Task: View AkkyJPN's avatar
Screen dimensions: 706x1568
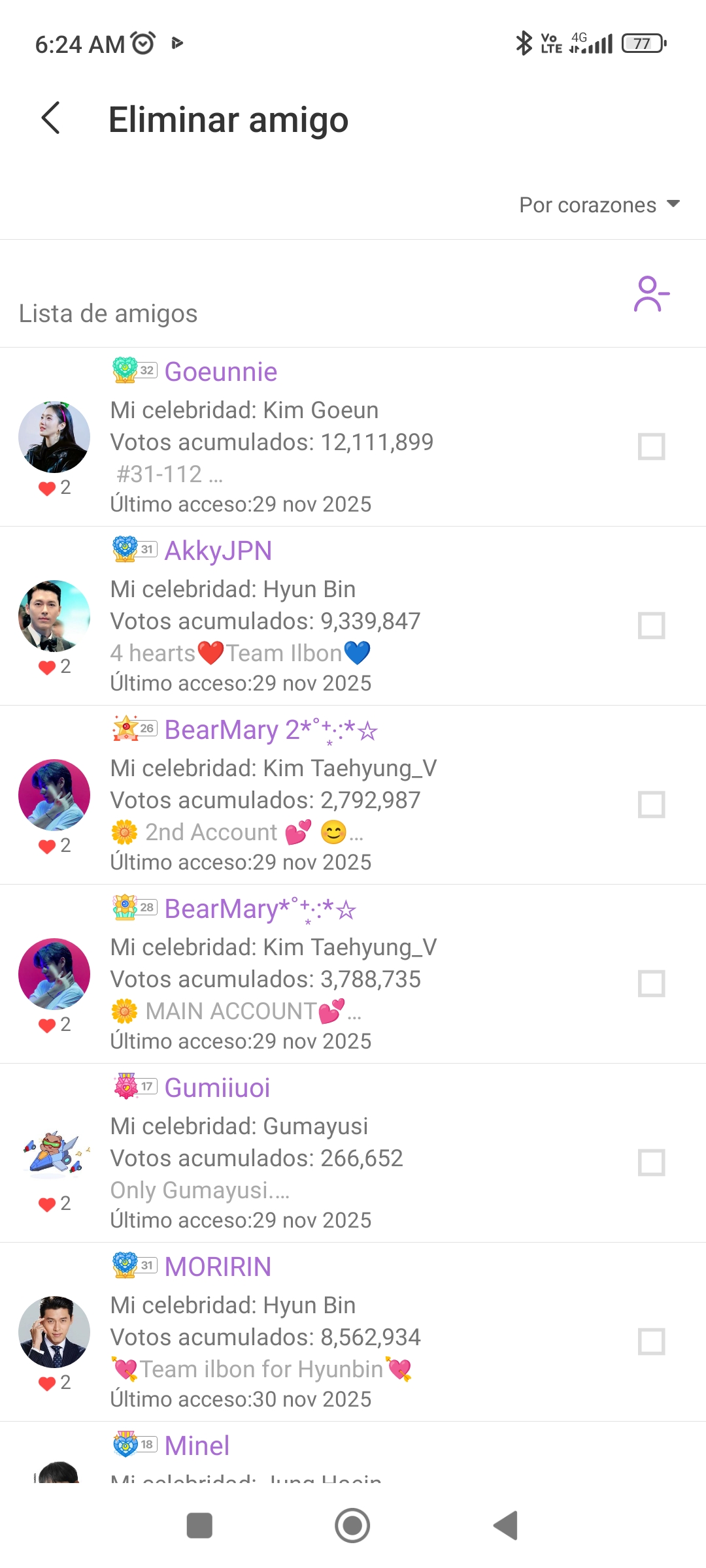Action: [54, 616]
